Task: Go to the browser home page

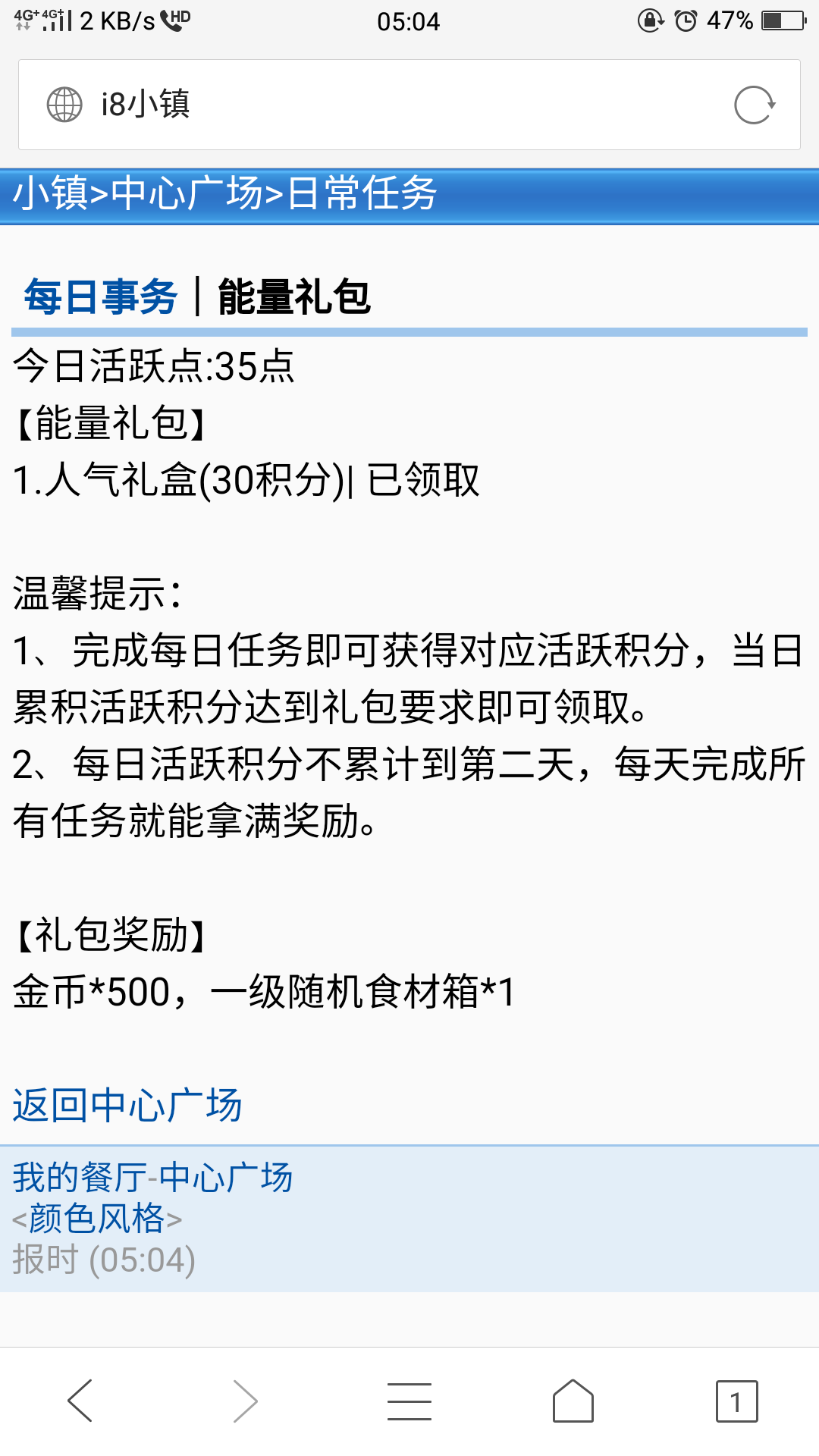Action: point(573,1401)
